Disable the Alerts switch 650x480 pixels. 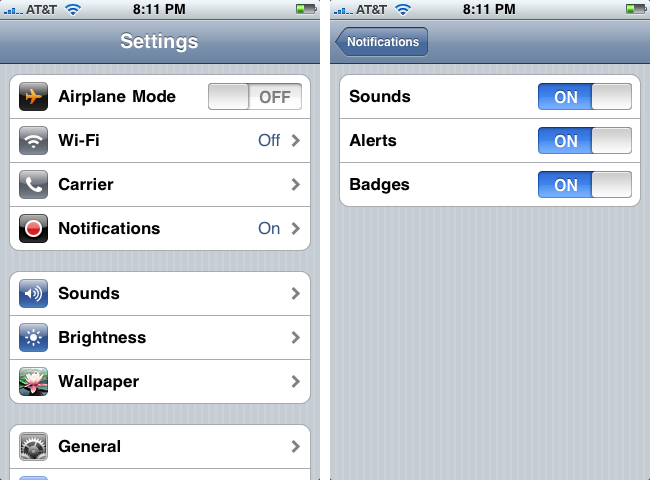(x=584, y=141)
